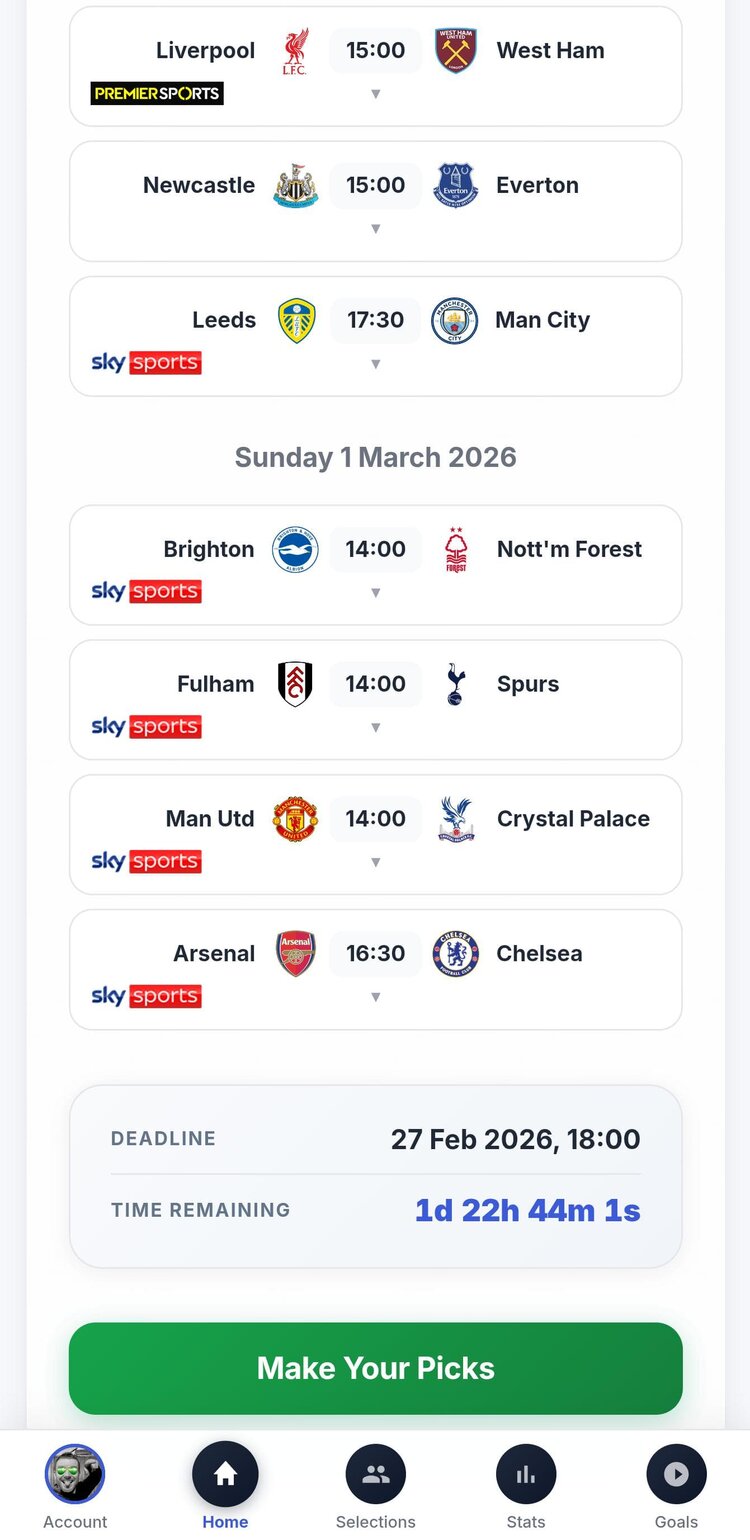Click the Leeds club badge
750x1540 pixels.
295,320
